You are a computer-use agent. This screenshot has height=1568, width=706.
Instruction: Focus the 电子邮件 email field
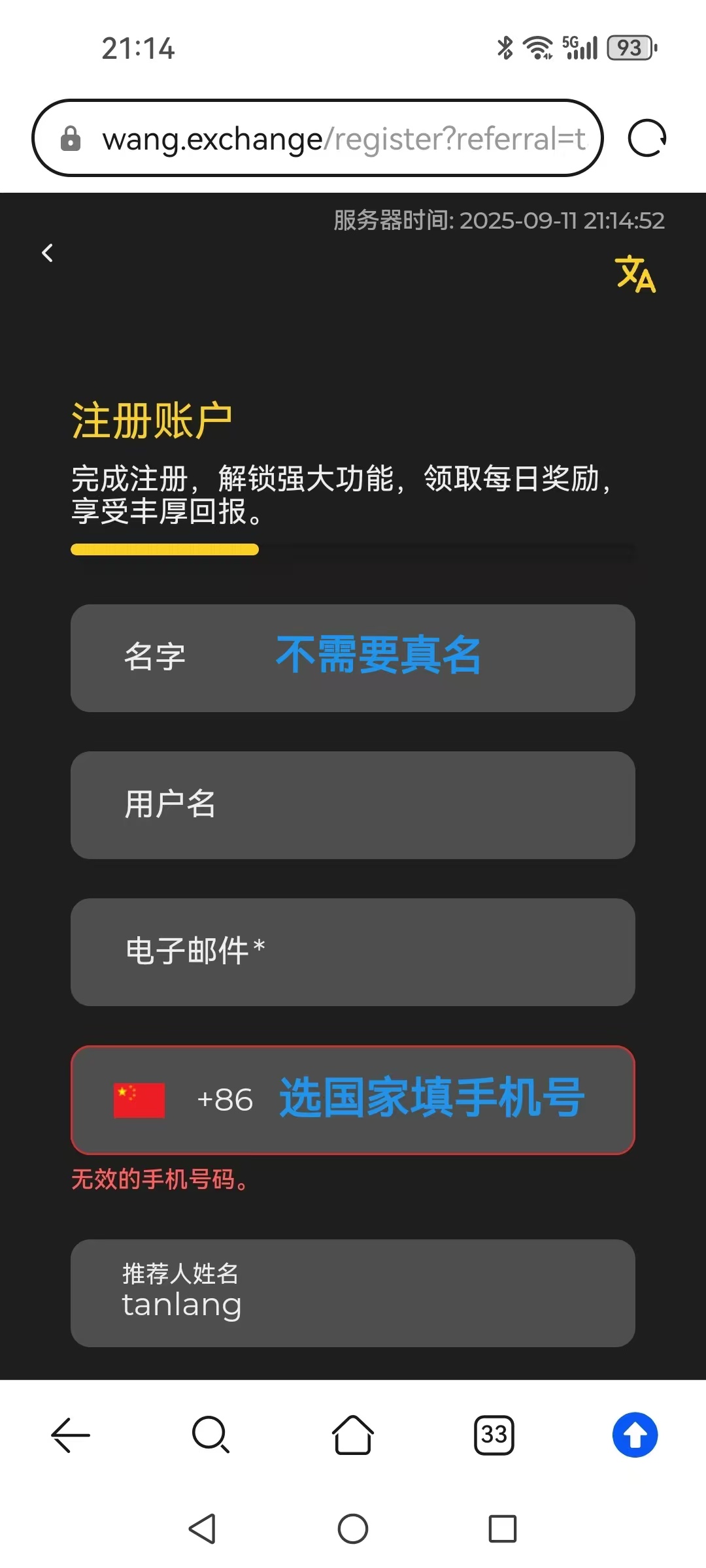(x=353, y=952)
